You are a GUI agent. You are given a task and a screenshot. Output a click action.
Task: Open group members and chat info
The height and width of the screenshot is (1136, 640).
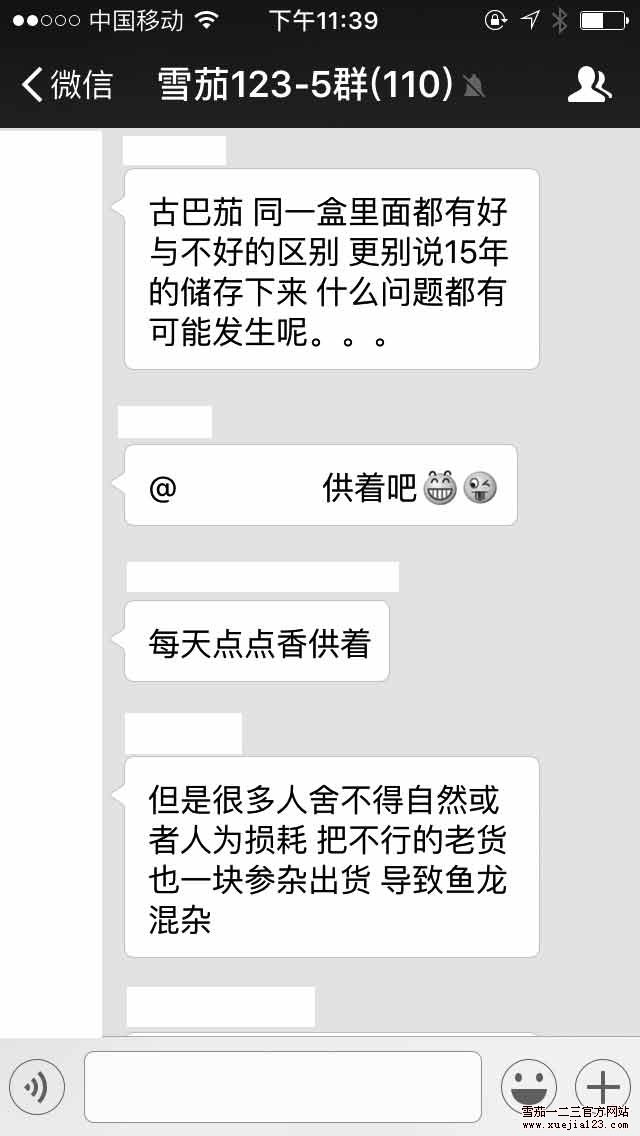pyautogui.click(x=589, y=85)
